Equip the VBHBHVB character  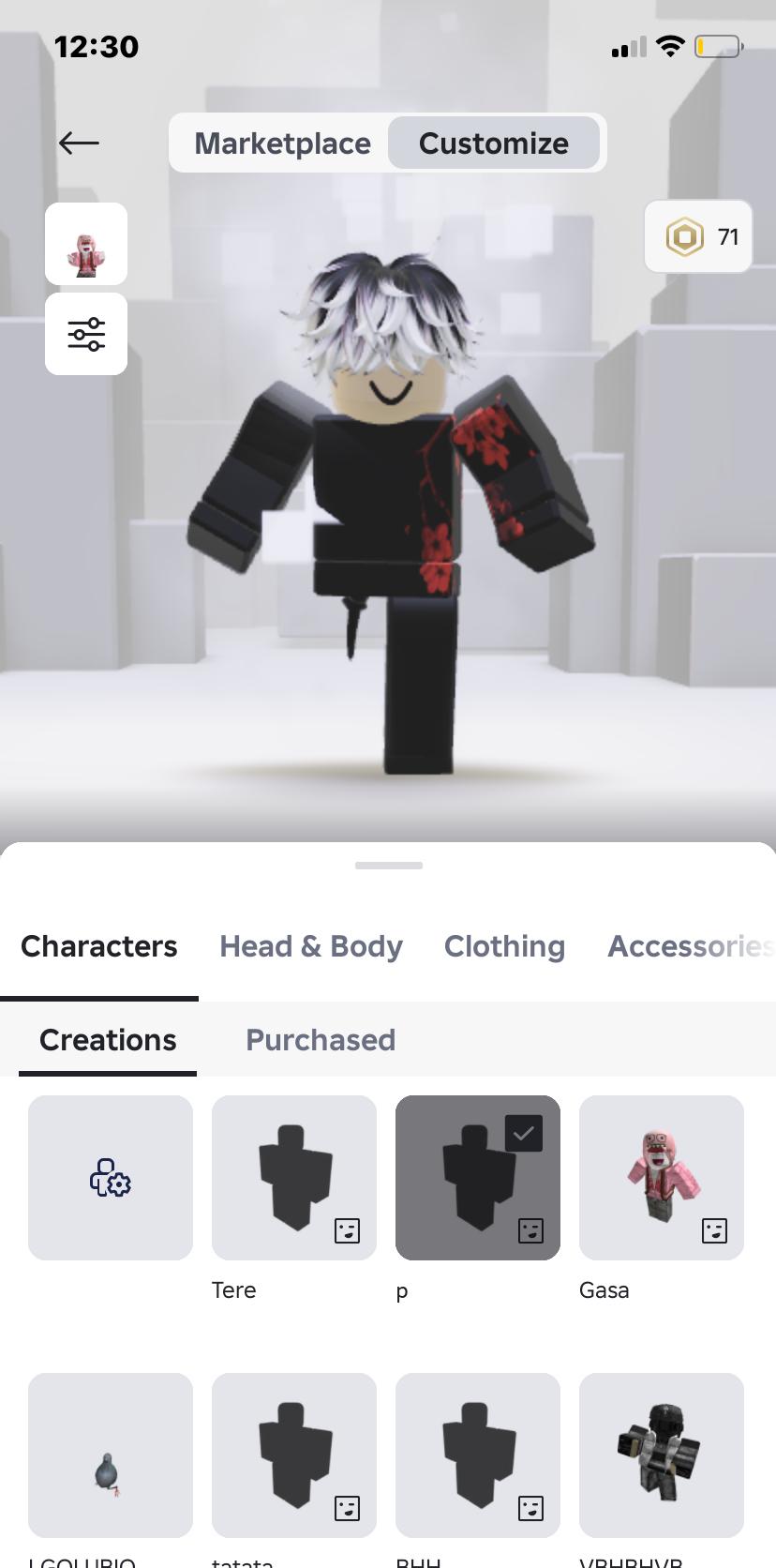click(x=662, y=1455)
